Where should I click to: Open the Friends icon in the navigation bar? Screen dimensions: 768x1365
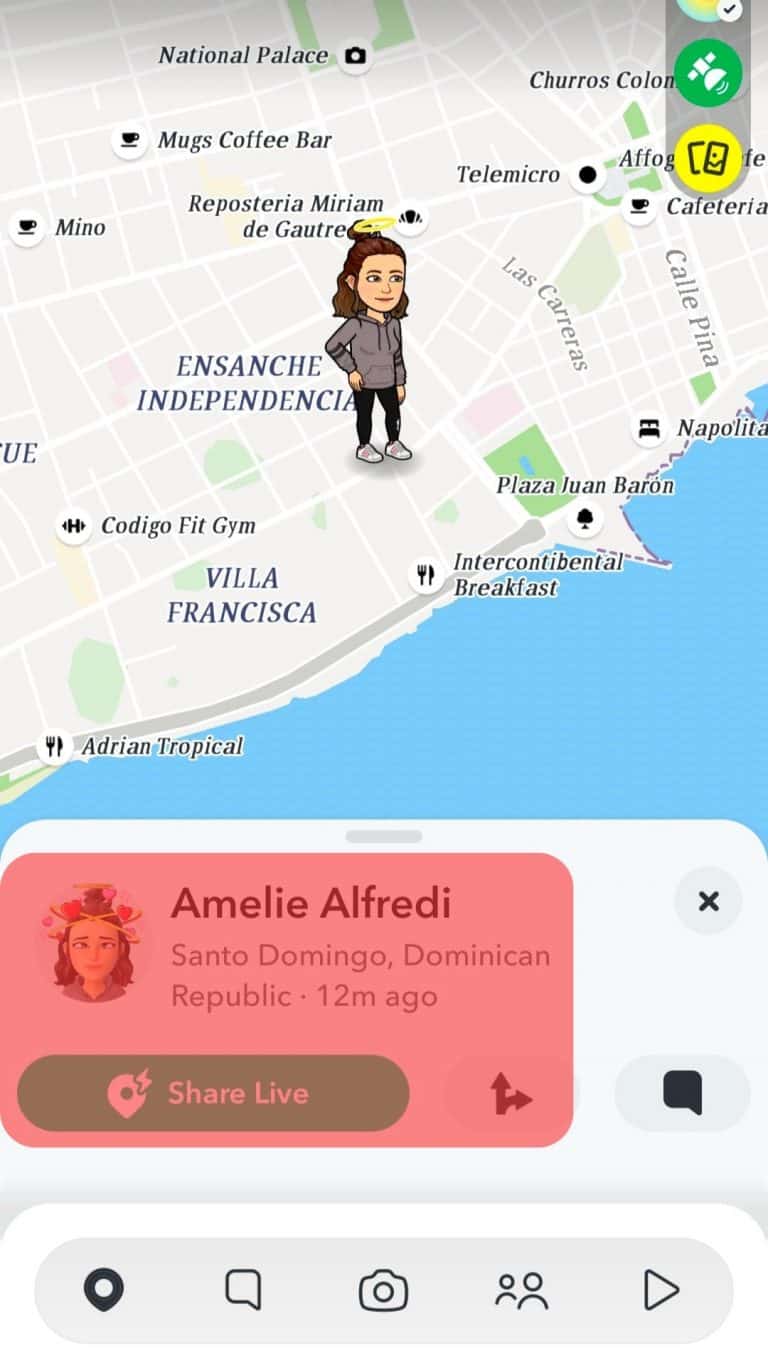pos(522,1290)
